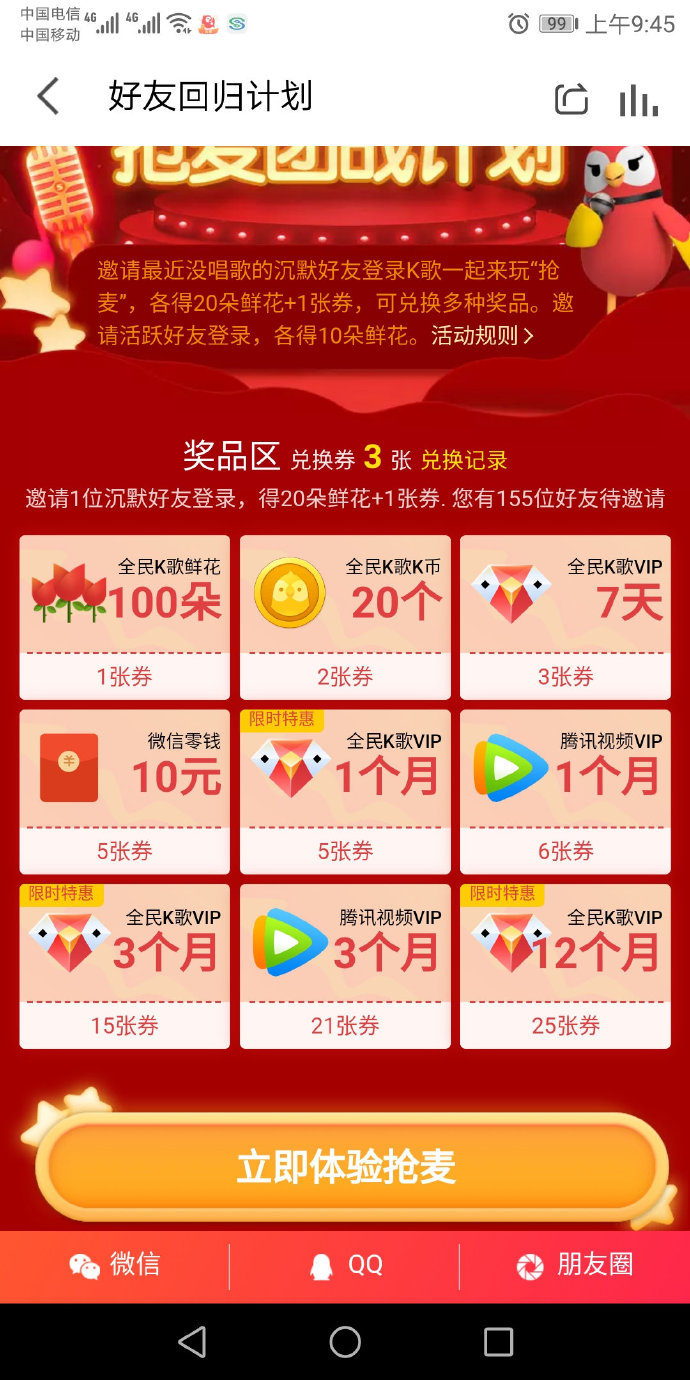Select 全民K歌K币 20个 prize

[x=345, y=617]
